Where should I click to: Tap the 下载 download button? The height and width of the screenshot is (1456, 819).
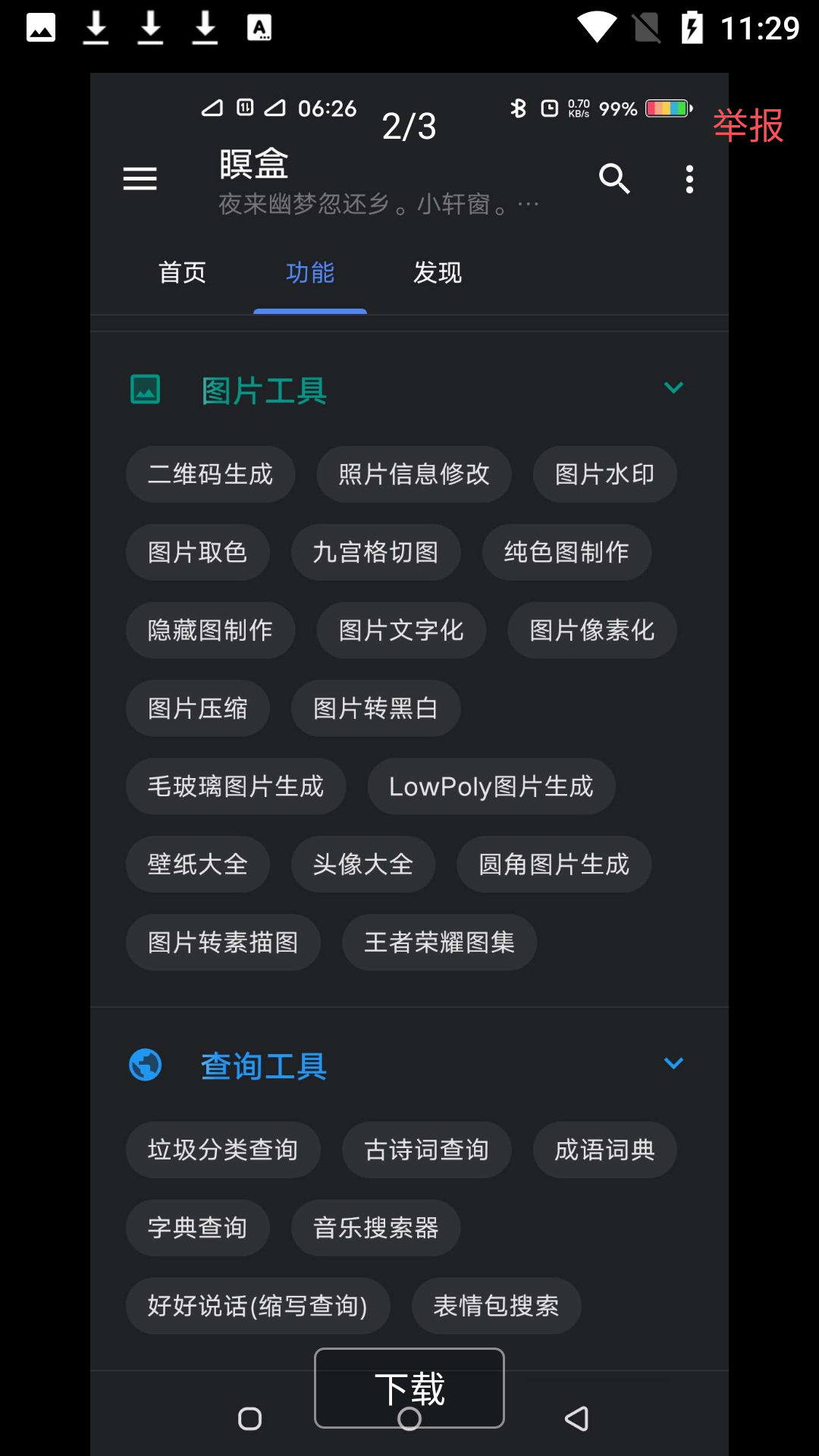[409, 1388]
